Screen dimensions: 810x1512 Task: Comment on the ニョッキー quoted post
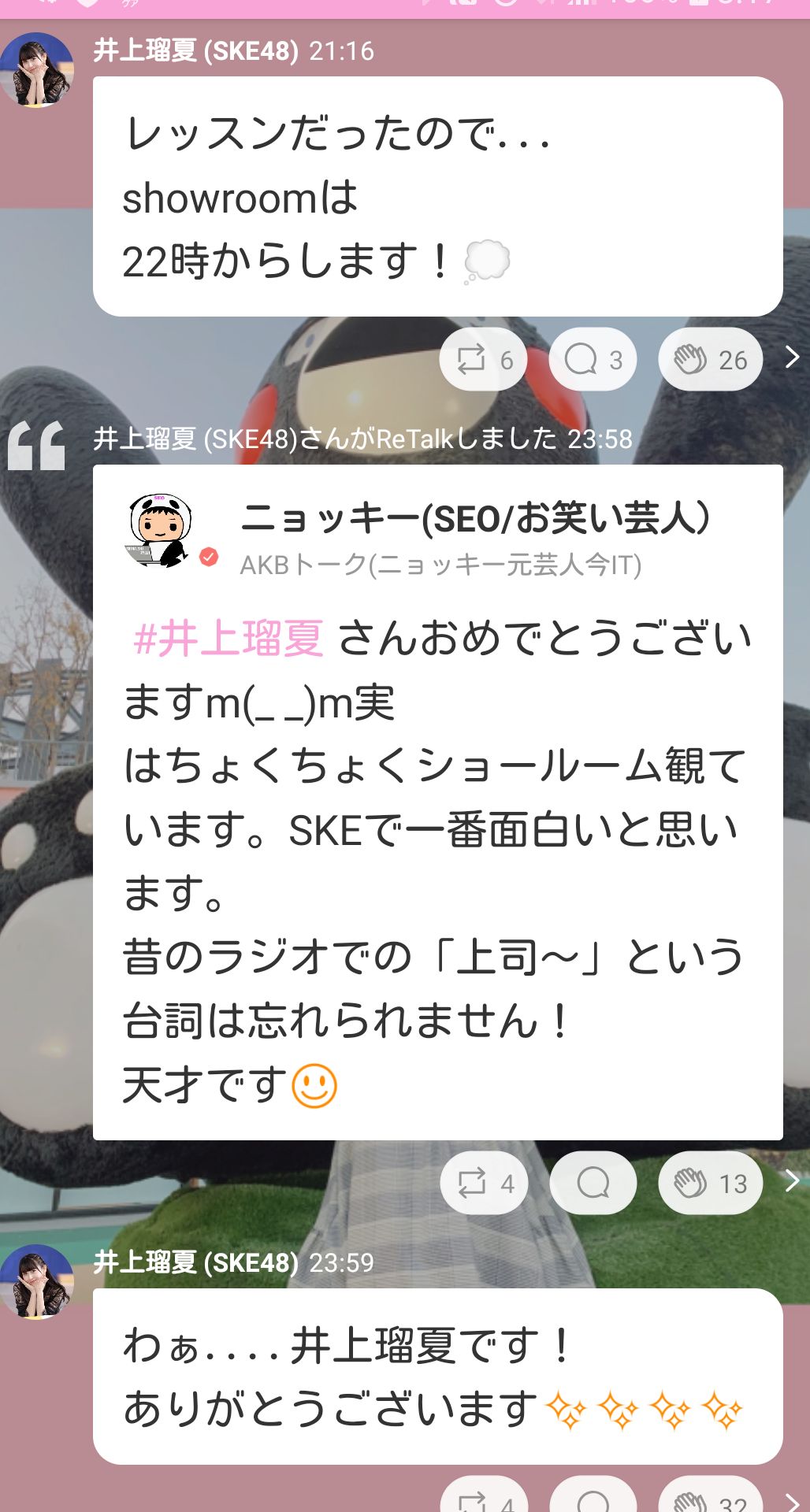point(593,1183)
